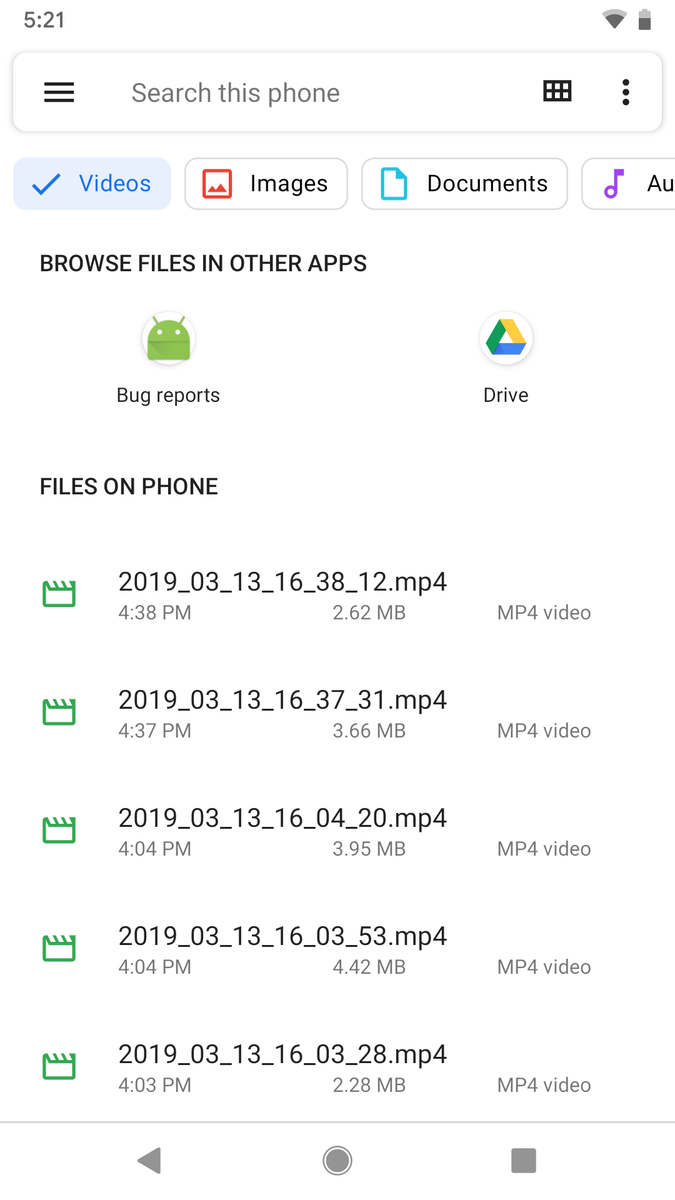The image size is (675, 1200).
Task: Browse files in Bug reports
Action: coord(168,357)
